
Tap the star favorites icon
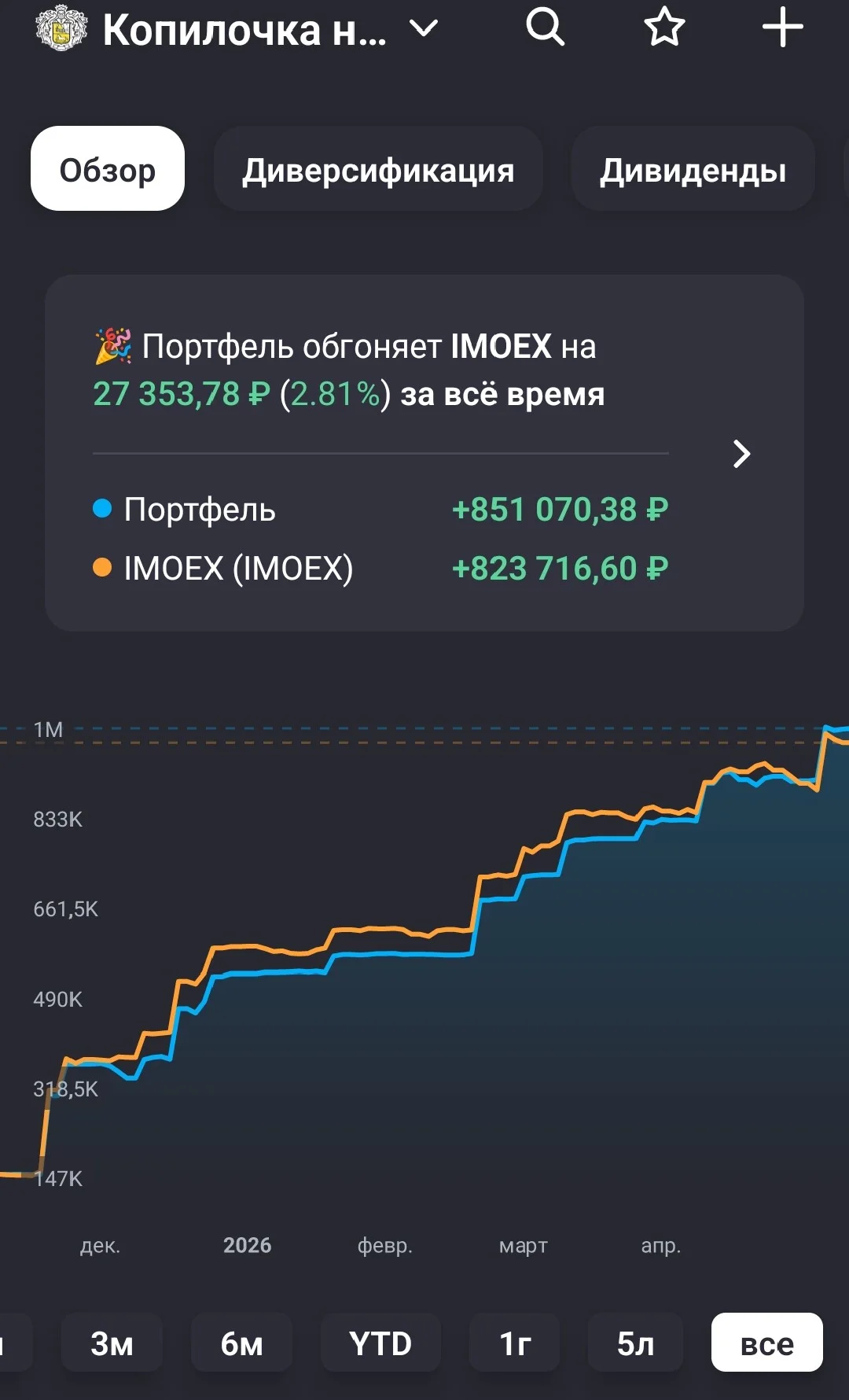pos(664,27)
